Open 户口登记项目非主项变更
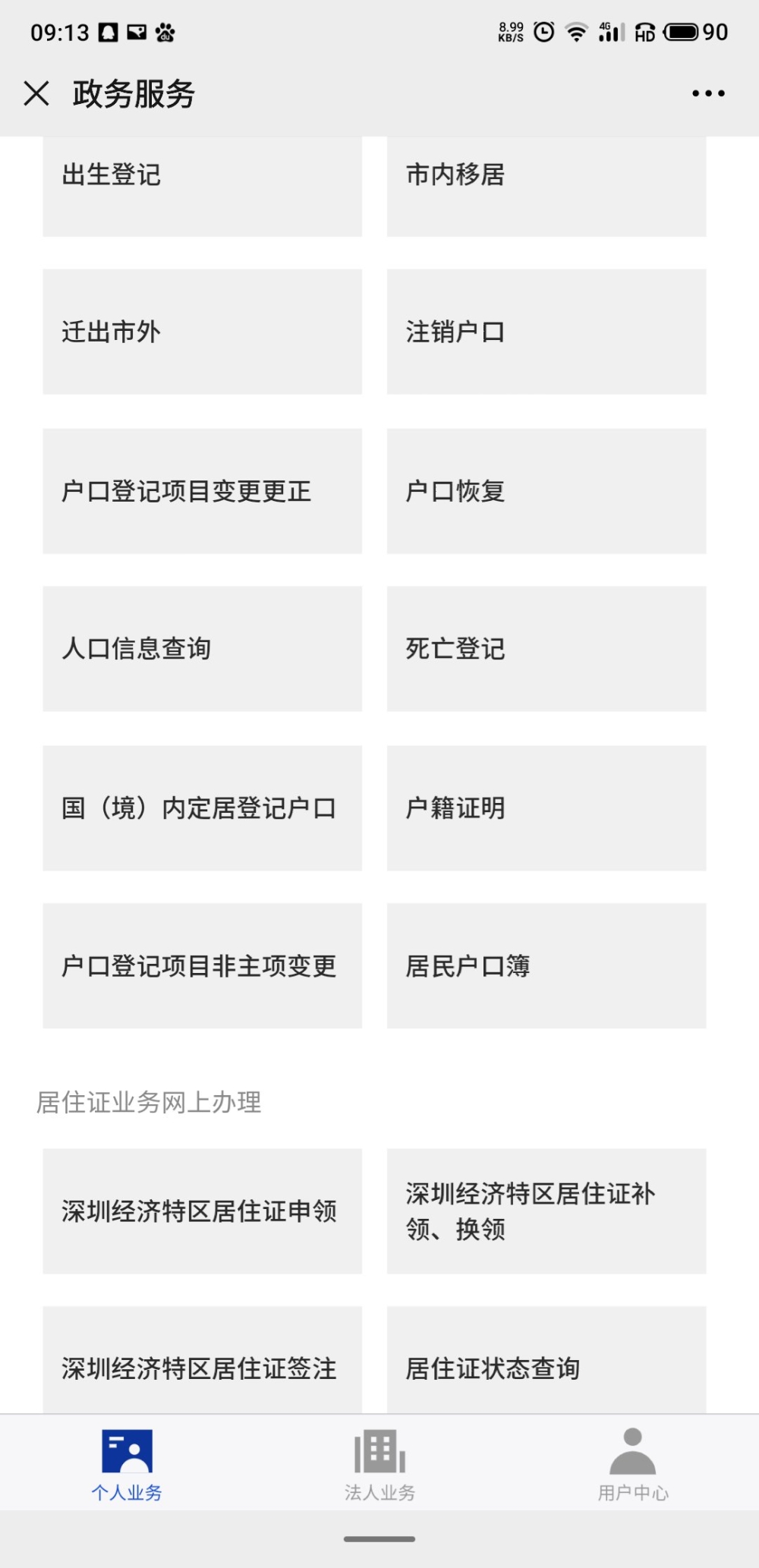The height and width of the screenshot is (1568, 759). 202,966
